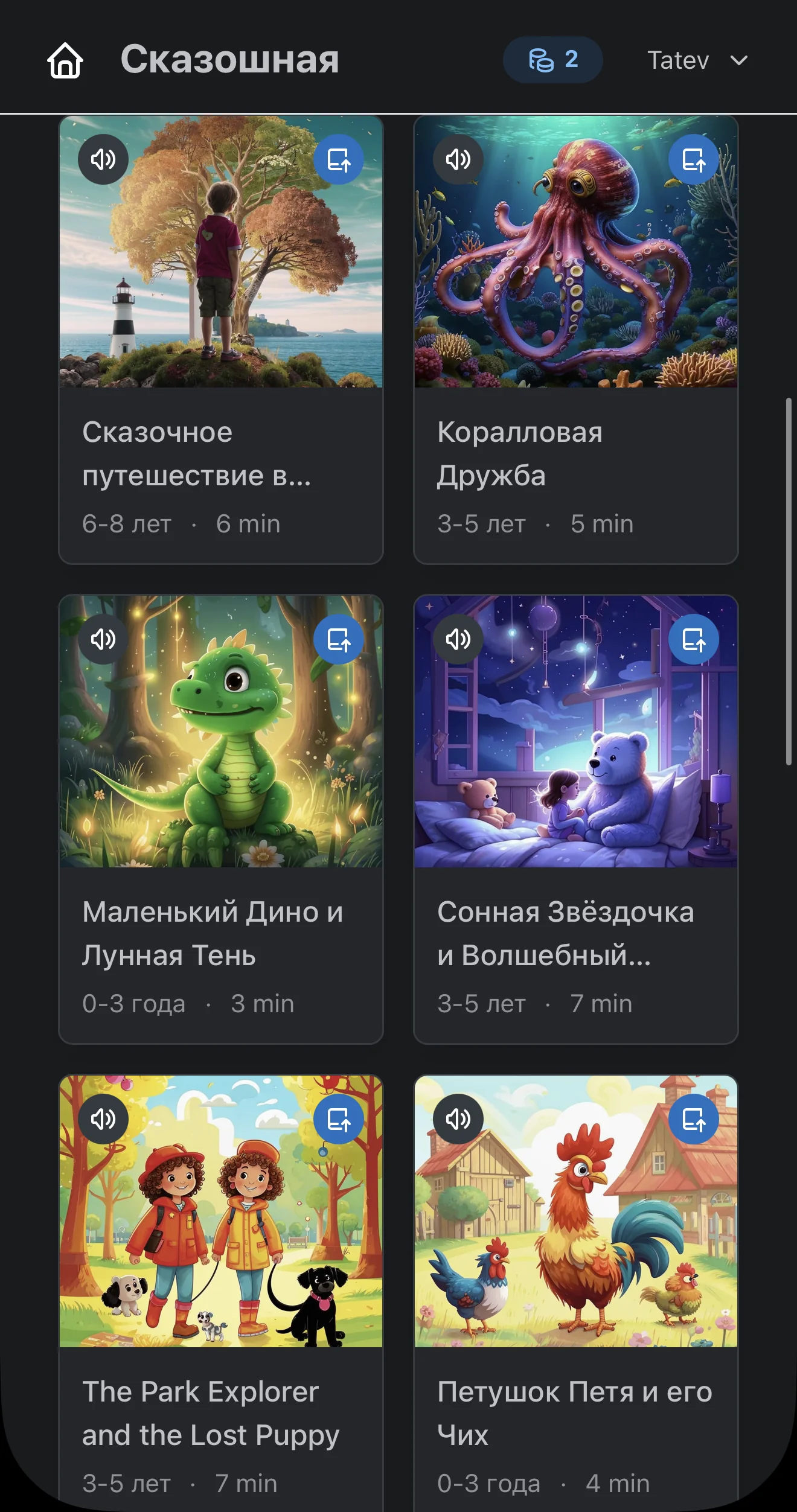Open the Коралловая Дружба story card

coord(576,340)
